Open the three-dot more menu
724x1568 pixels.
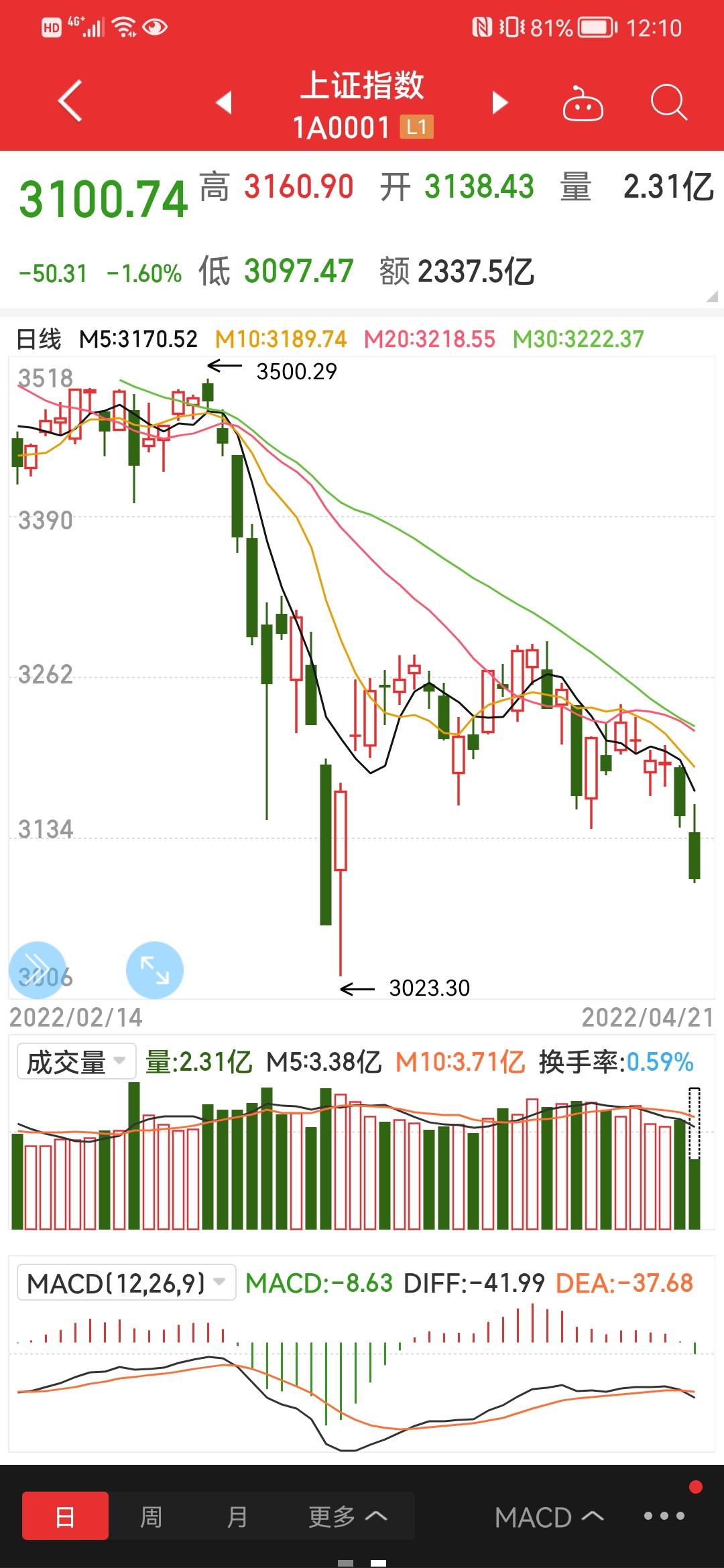click(x=664, y=1516)
